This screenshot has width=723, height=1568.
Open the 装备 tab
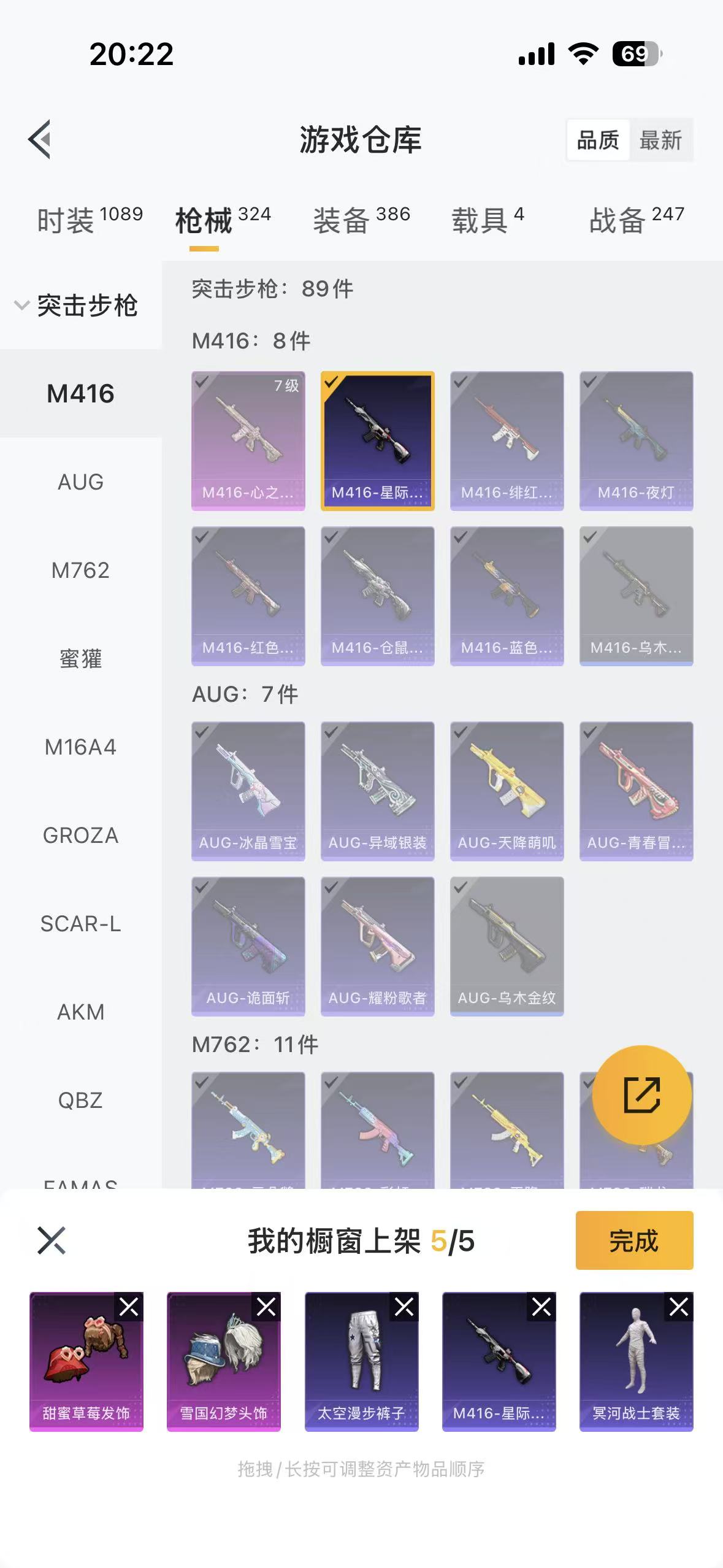tap(361, 220)
